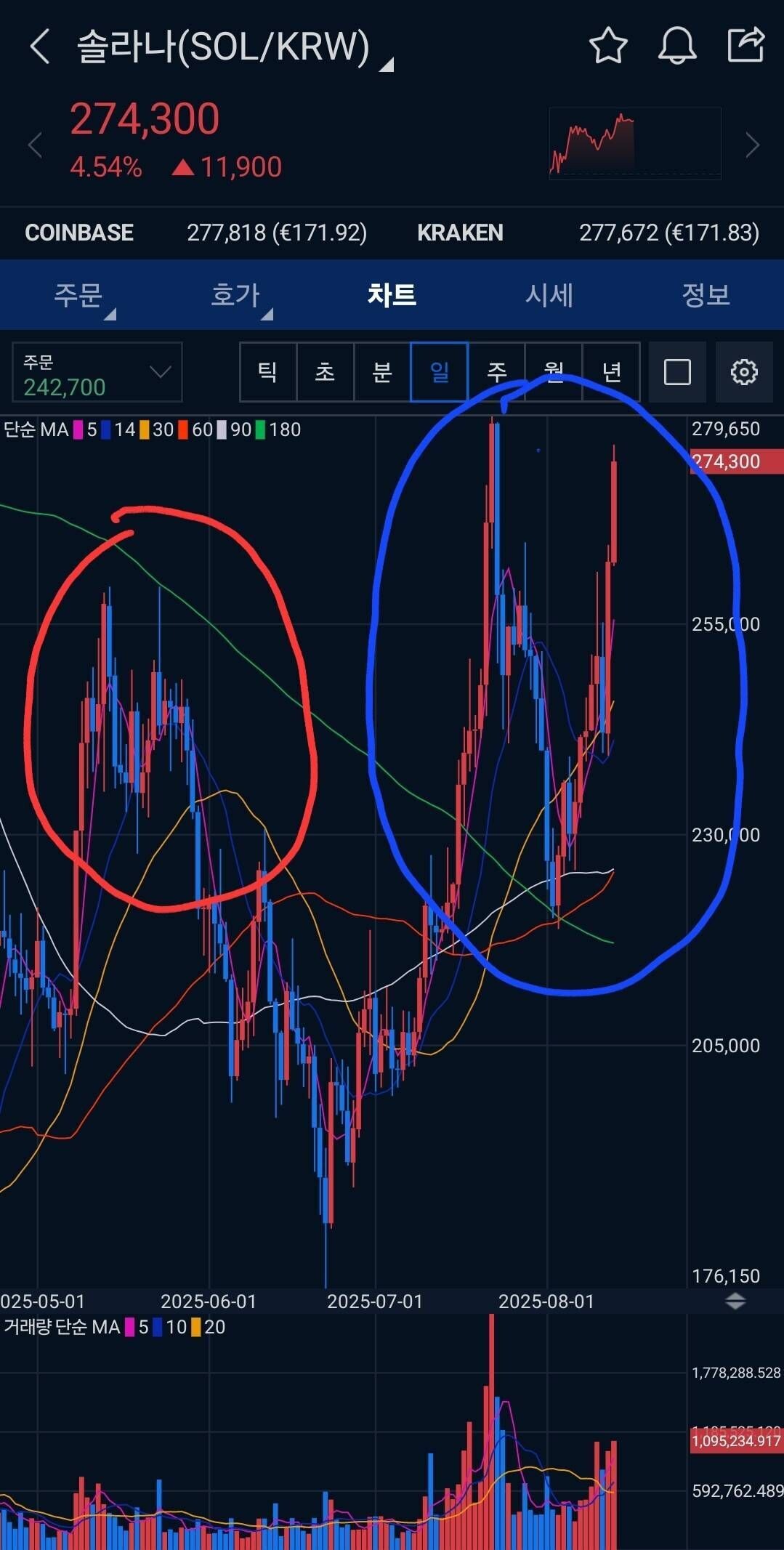Go to the previous coin arrow
Image resolution: width=784 pixels, height=1550 pixels.
[x=35, y=145]
